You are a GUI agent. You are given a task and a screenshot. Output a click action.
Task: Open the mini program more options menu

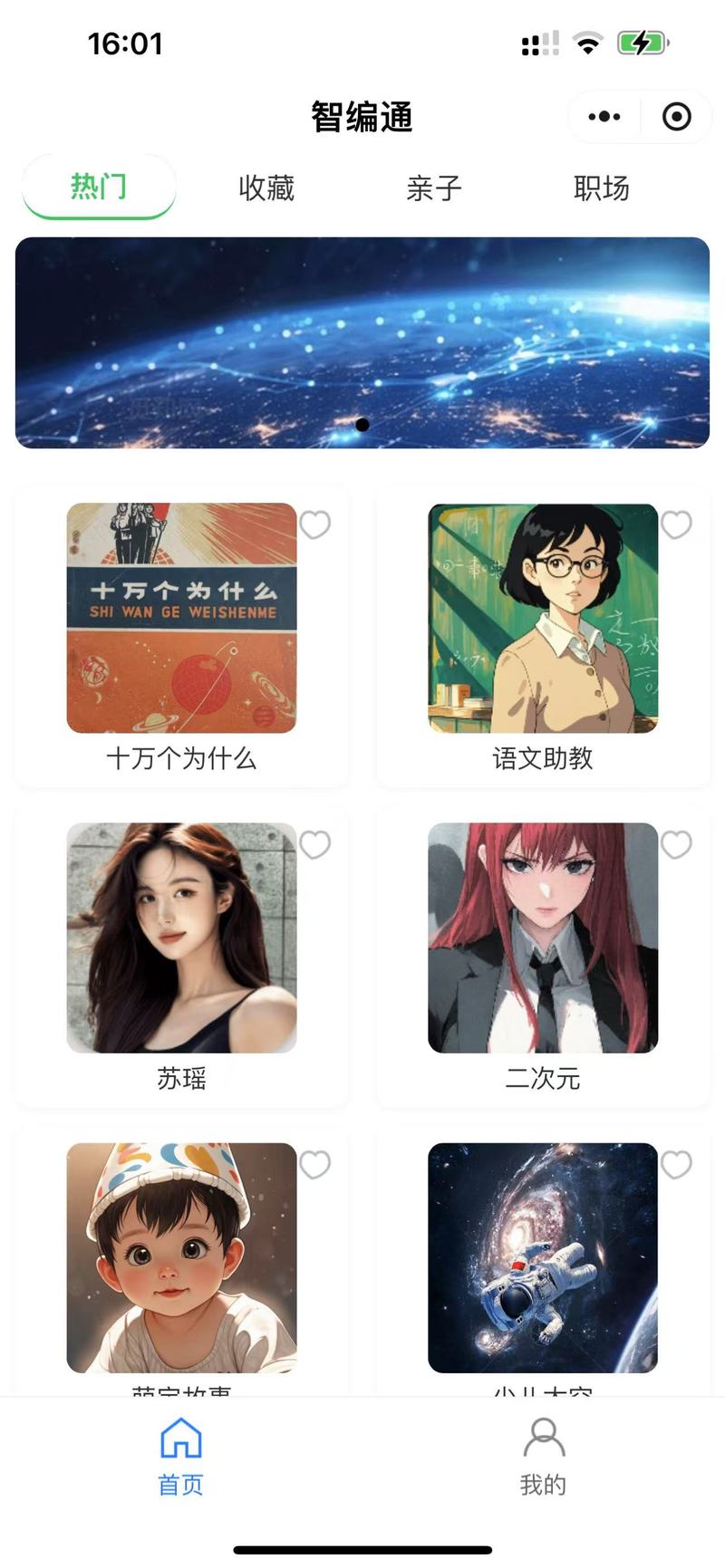604,117
